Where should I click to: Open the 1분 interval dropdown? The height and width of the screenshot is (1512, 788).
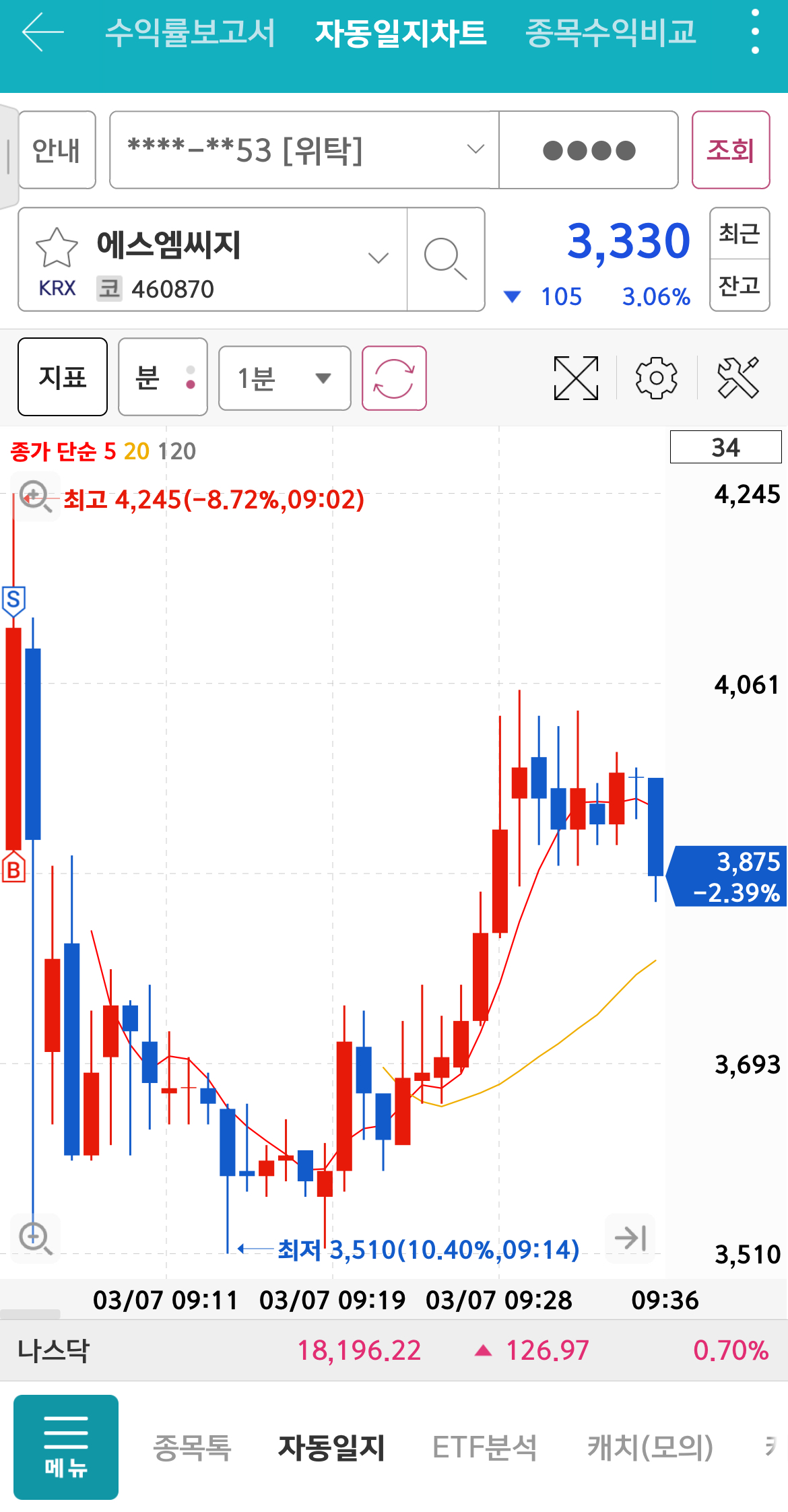pos(285,378)
